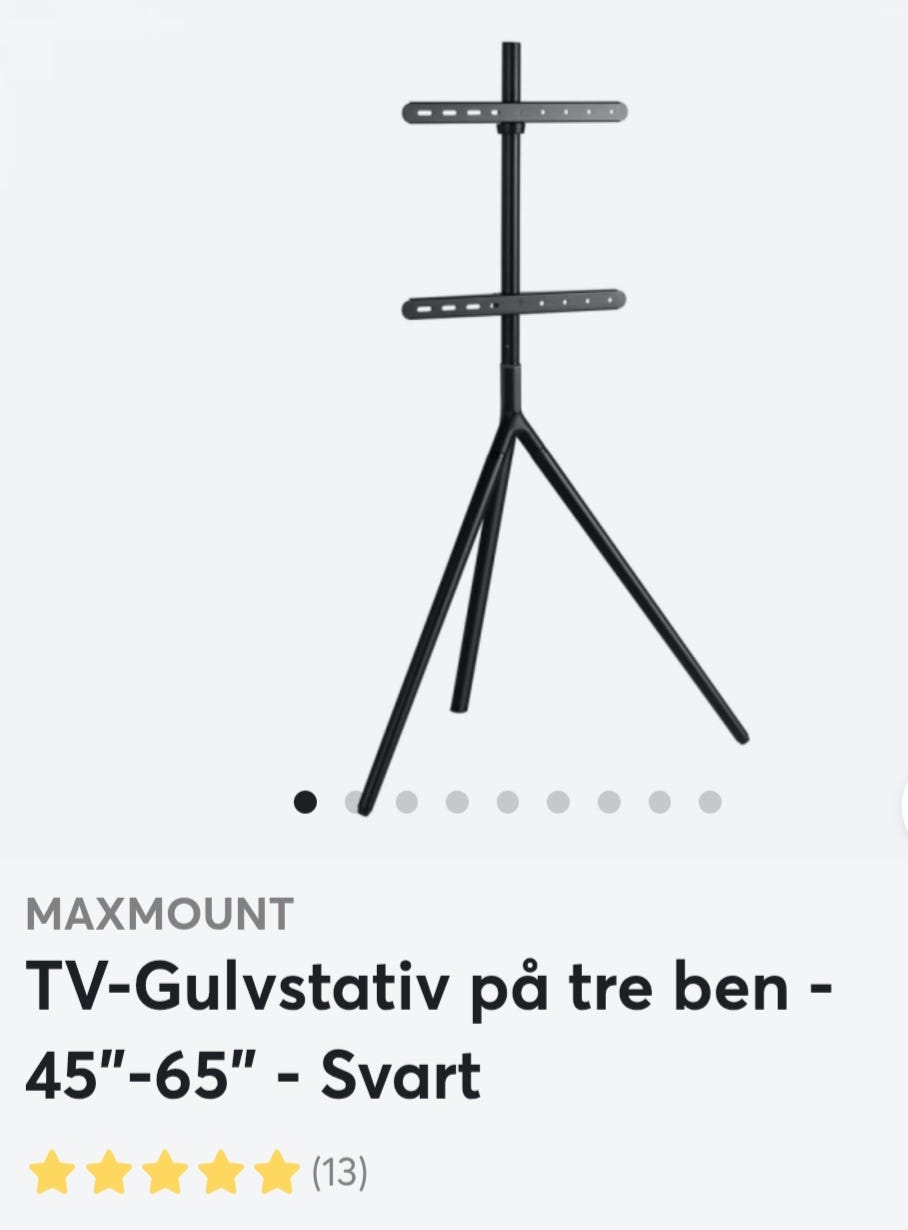Viewport: 908px width, 1230px height.
Task: Open reviews via the (13) review count
Action: click(340, 1169)
